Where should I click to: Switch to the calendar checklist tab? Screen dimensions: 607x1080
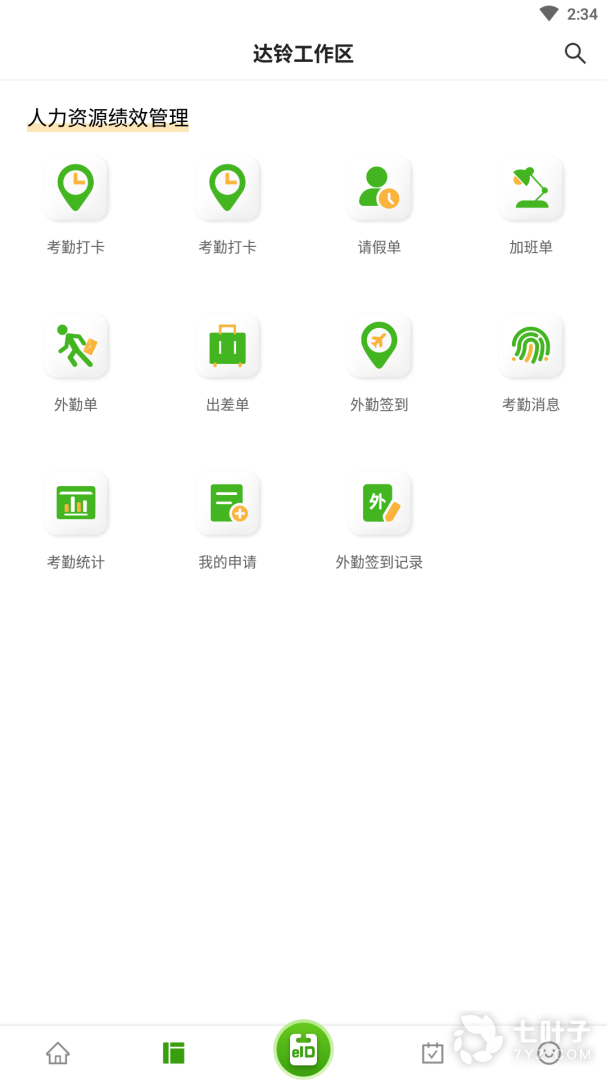pyautogui.click(x=433, y=1052)
